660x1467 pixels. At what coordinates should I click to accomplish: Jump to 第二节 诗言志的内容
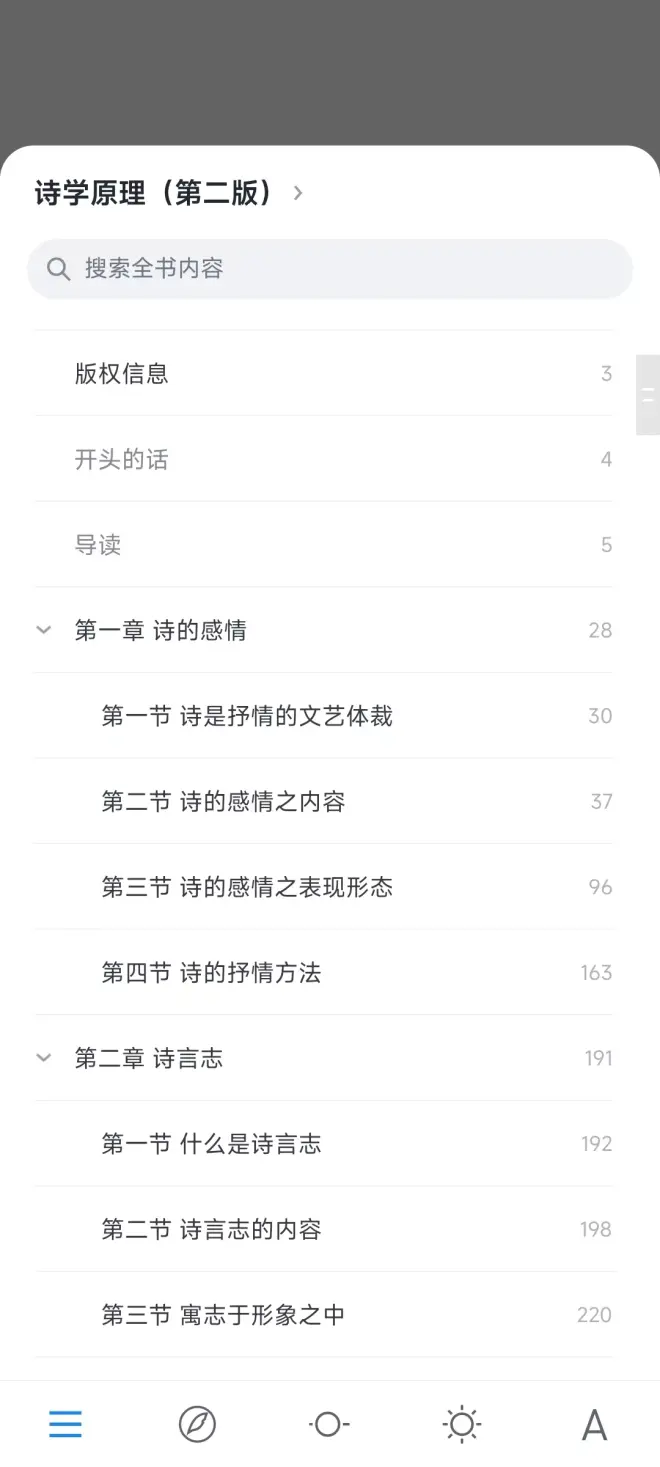tap(211, 1229)
